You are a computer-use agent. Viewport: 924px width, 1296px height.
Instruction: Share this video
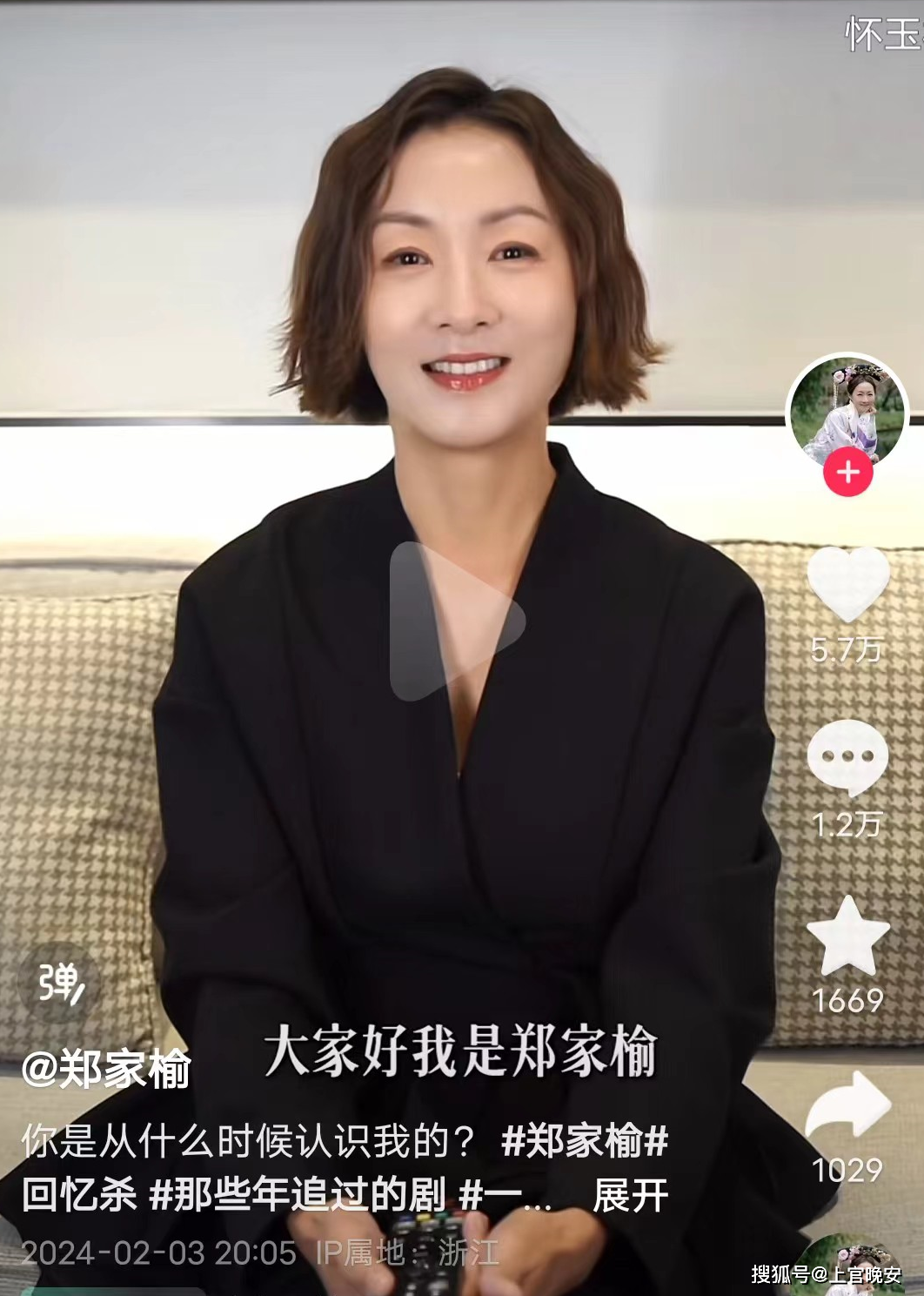pyautogui.click(x=847, y=1105)
